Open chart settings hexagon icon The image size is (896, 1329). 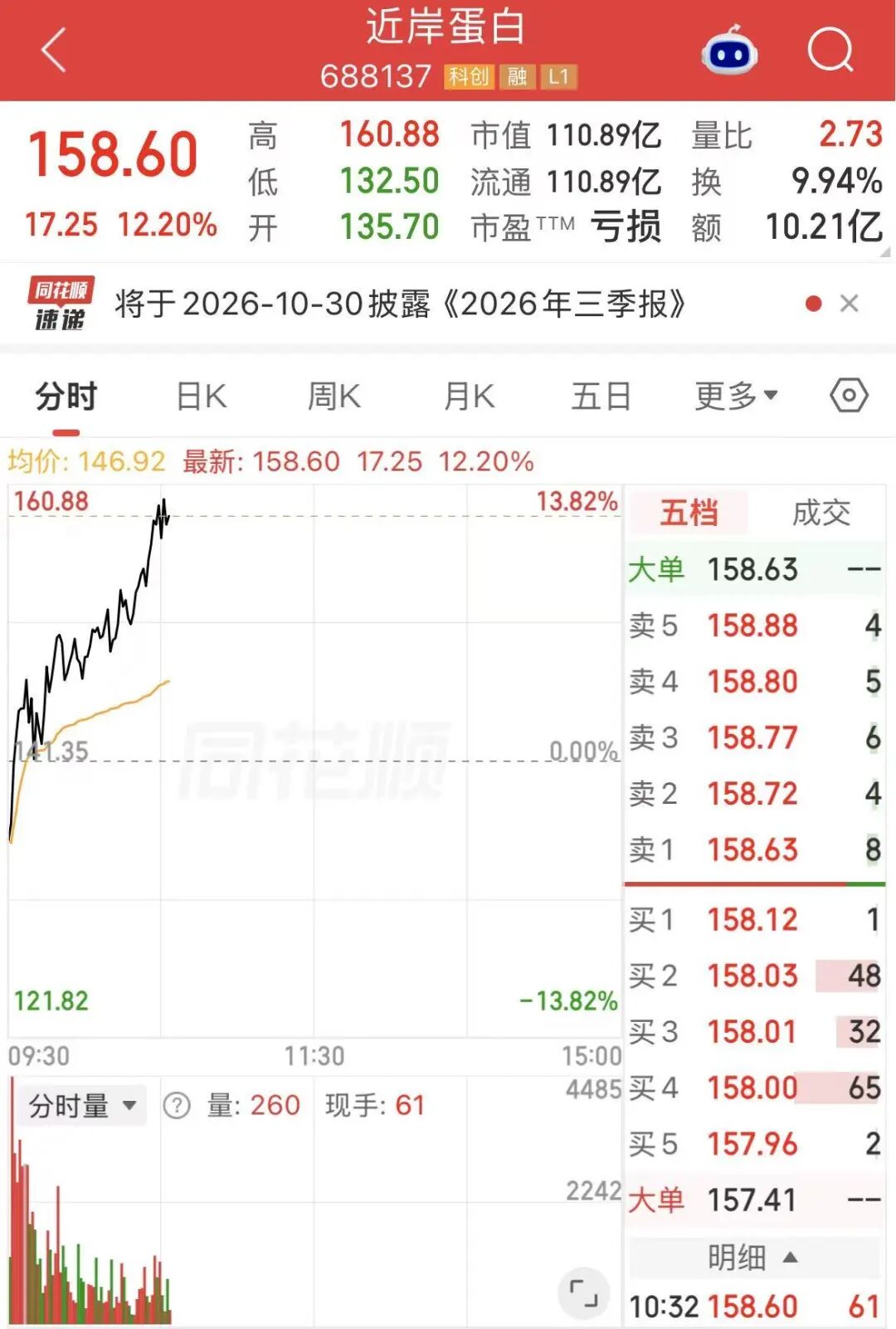tap(849, 396)
